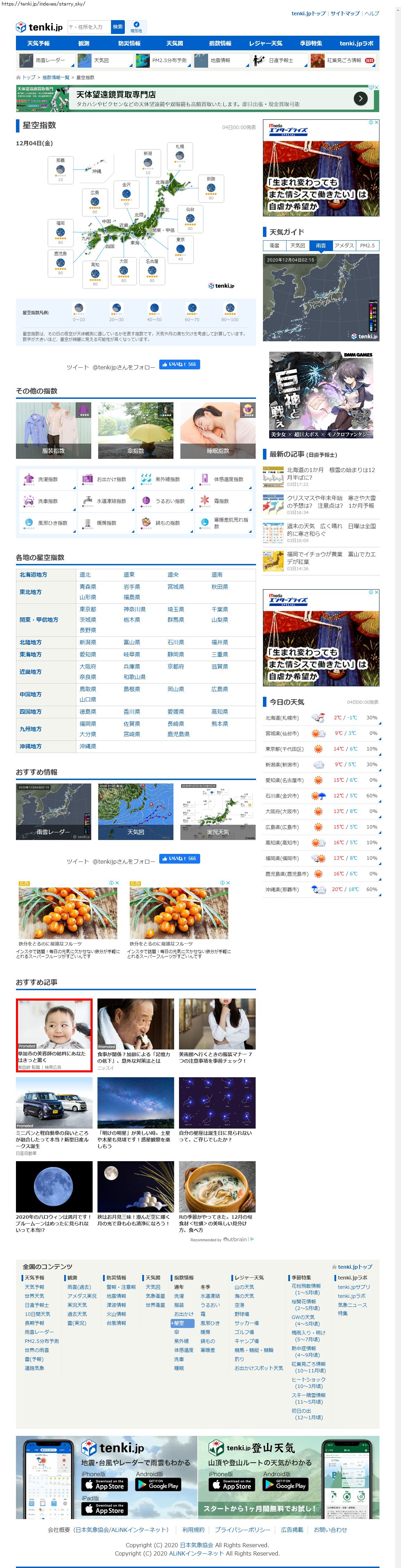Read the 北海道の1か月 latest article

[x=331, y=473]
